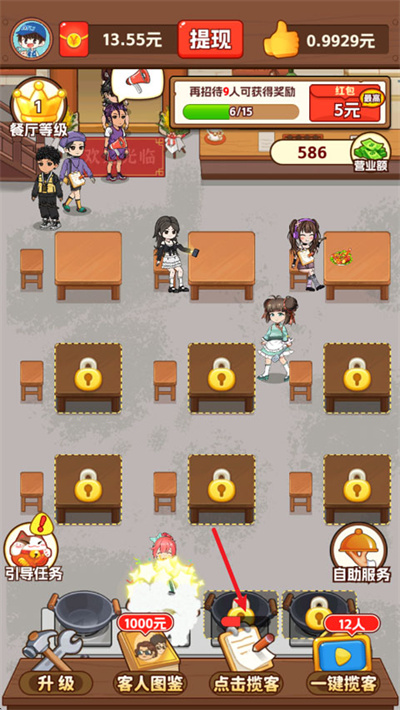Claim the 5元 红包 reward
The image size is (400, 710).
[x=345, y=103]
